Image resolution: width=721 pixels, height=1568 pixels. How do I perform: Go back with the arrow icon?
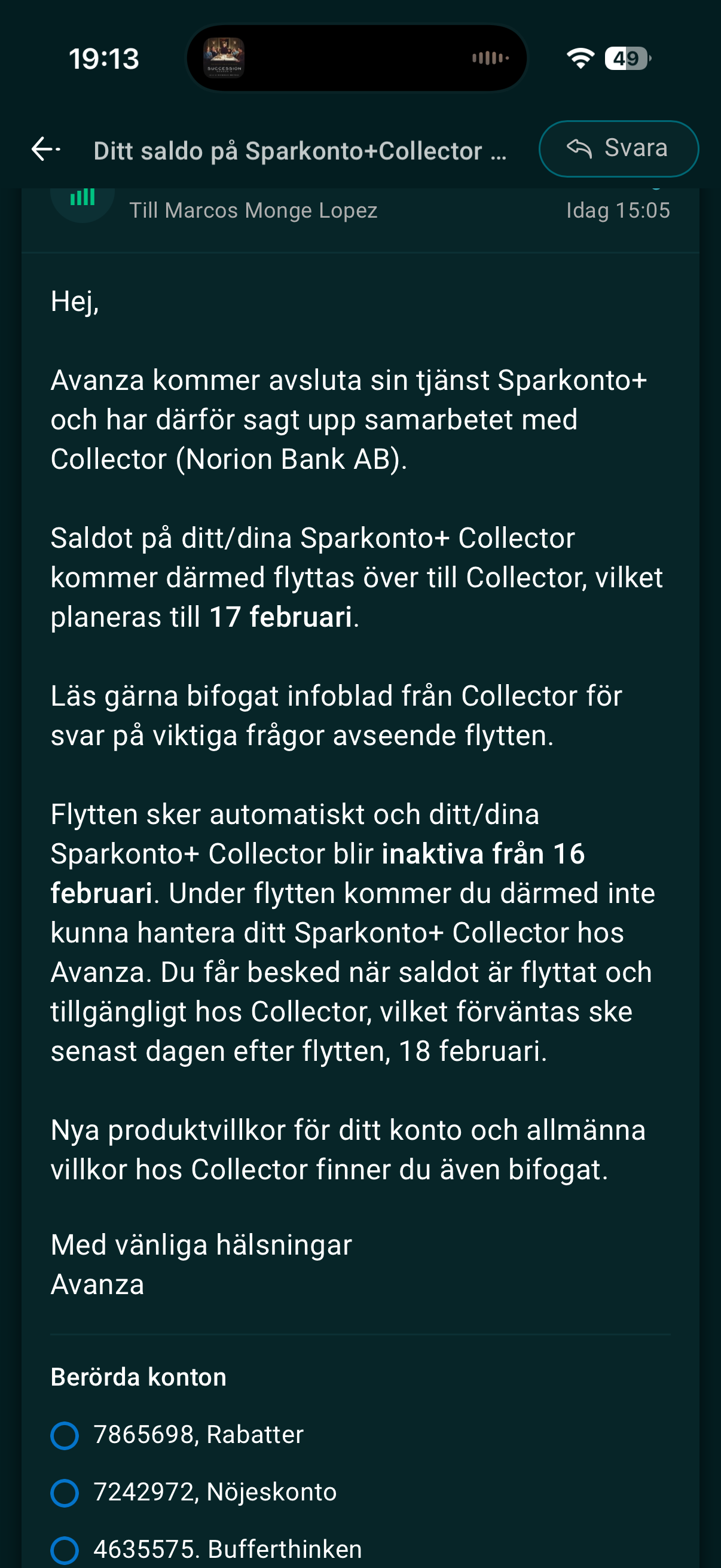45,149
